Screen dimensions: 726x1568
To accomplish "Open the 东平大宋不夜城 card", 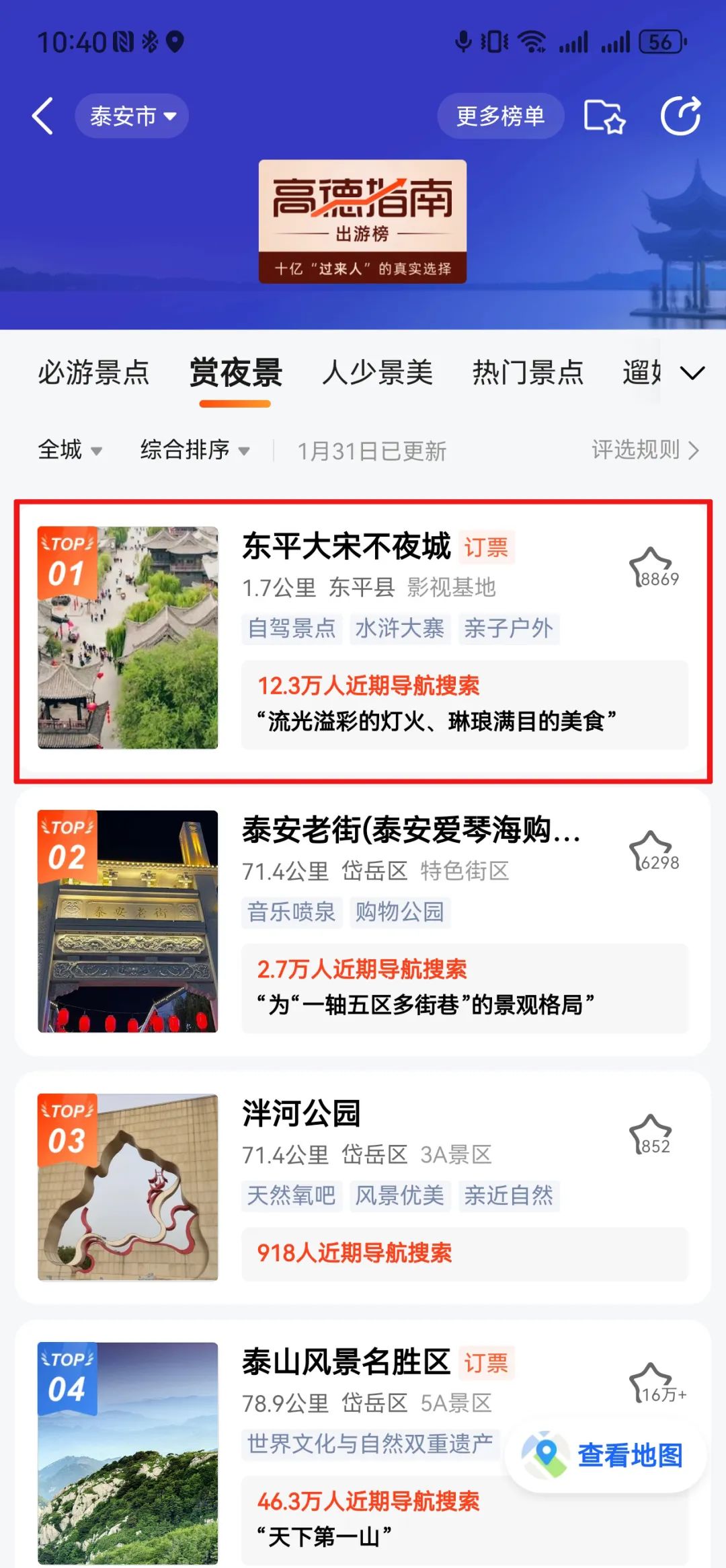I will pos(363,639).
